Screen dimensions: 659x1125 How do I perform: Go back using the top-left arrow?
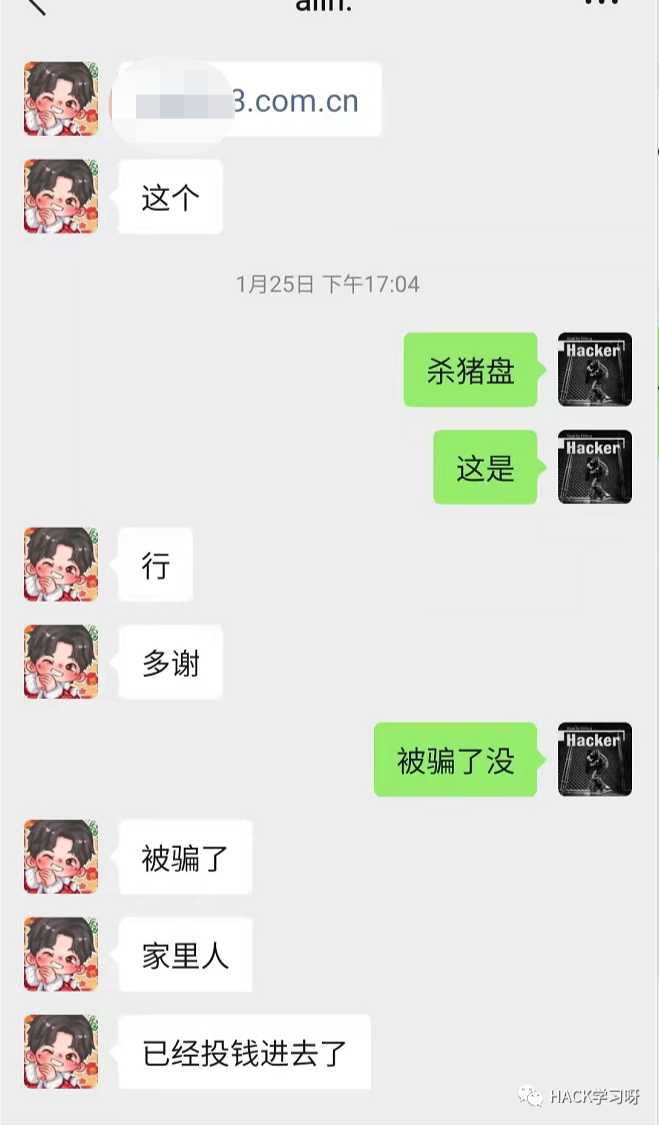coord(37,5)
